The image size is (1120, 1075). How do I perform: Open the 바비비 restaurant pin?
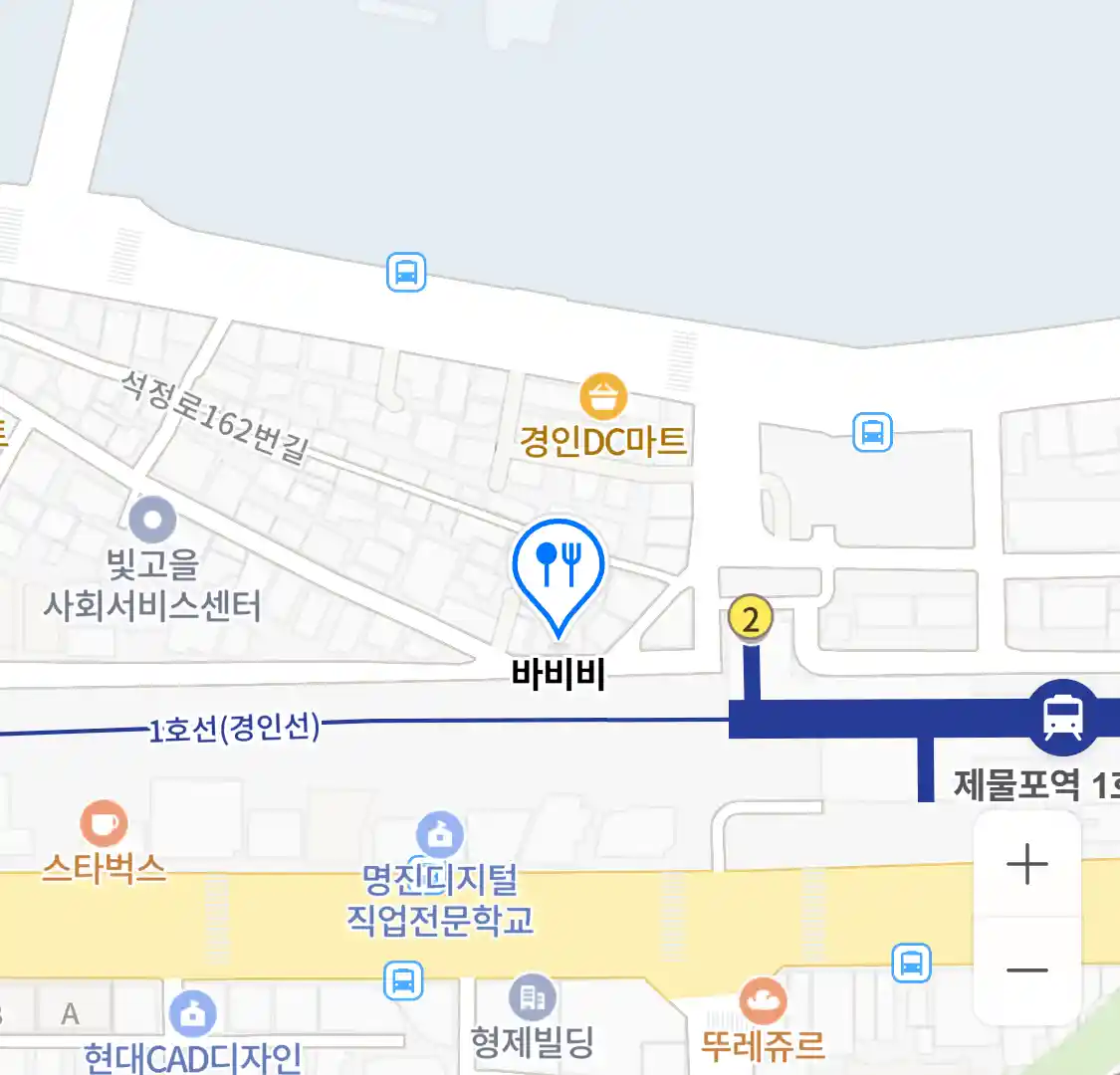click(x=559, y=567)
